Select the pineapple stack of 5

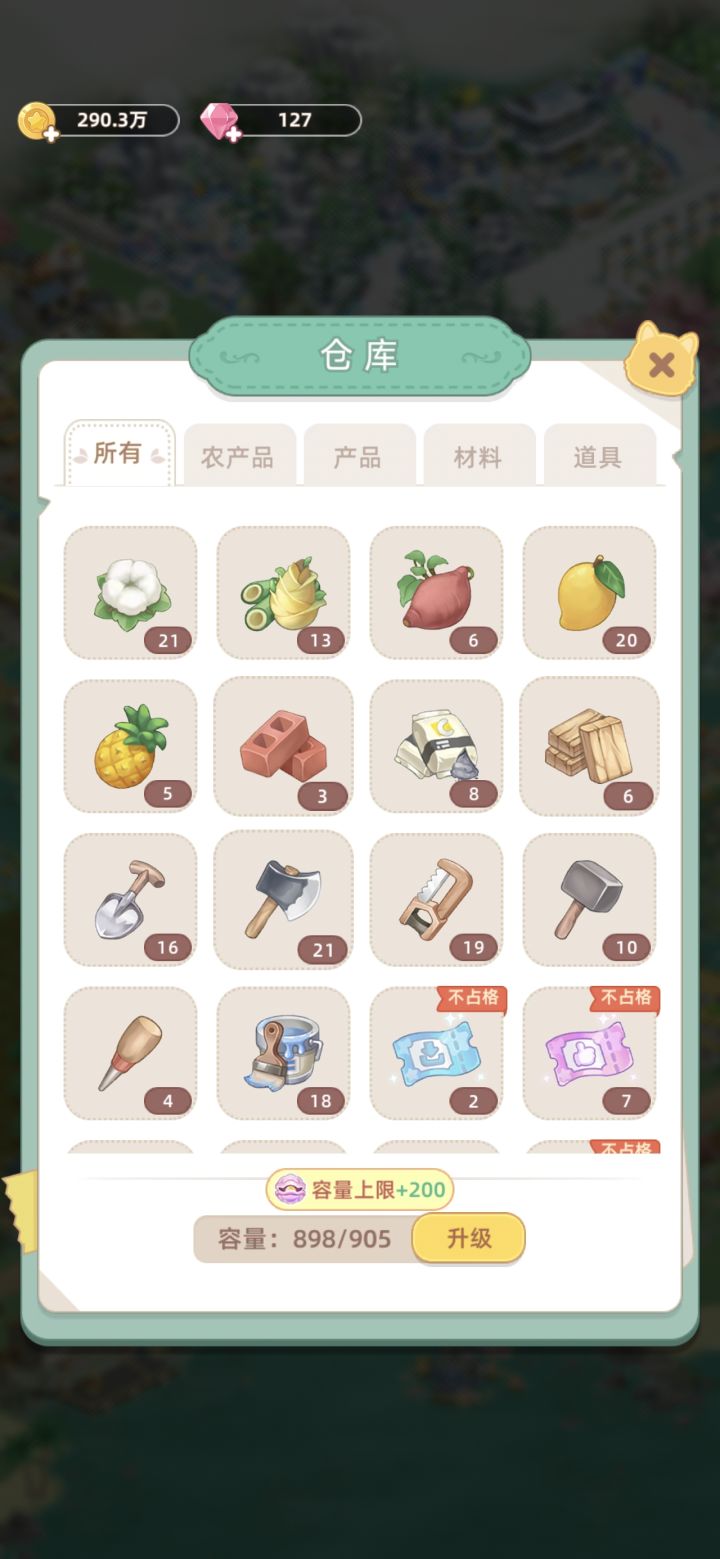point(130,746)
